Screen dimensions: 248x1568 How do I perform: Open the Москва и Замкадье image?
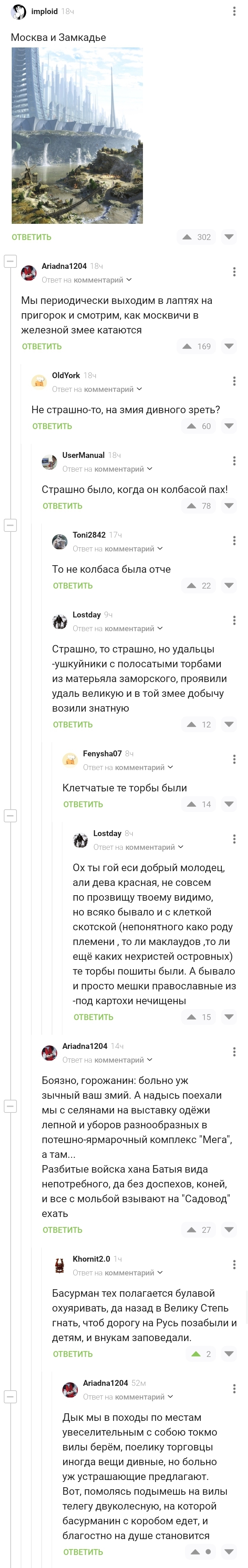point(77,136)
